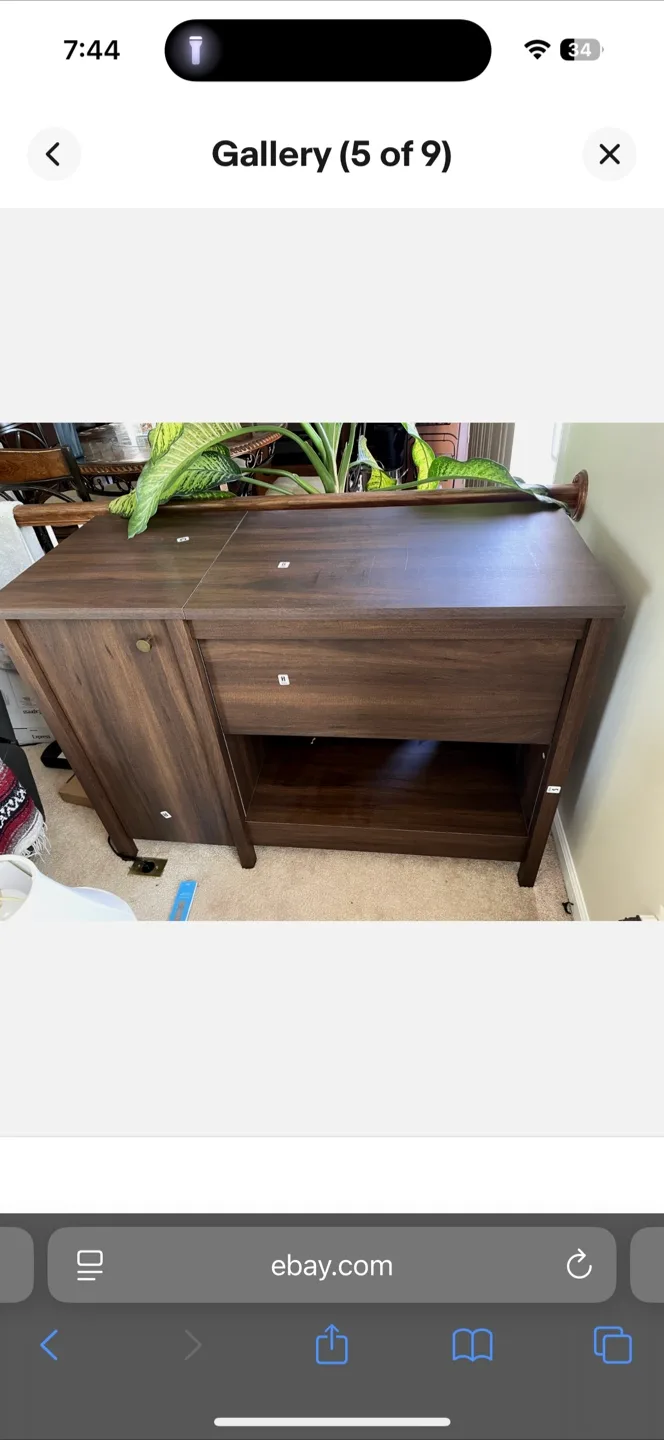Screen dimensions: 664x1440
Task: Reload the ebay.com page
Action: [x=579, y=1265]
